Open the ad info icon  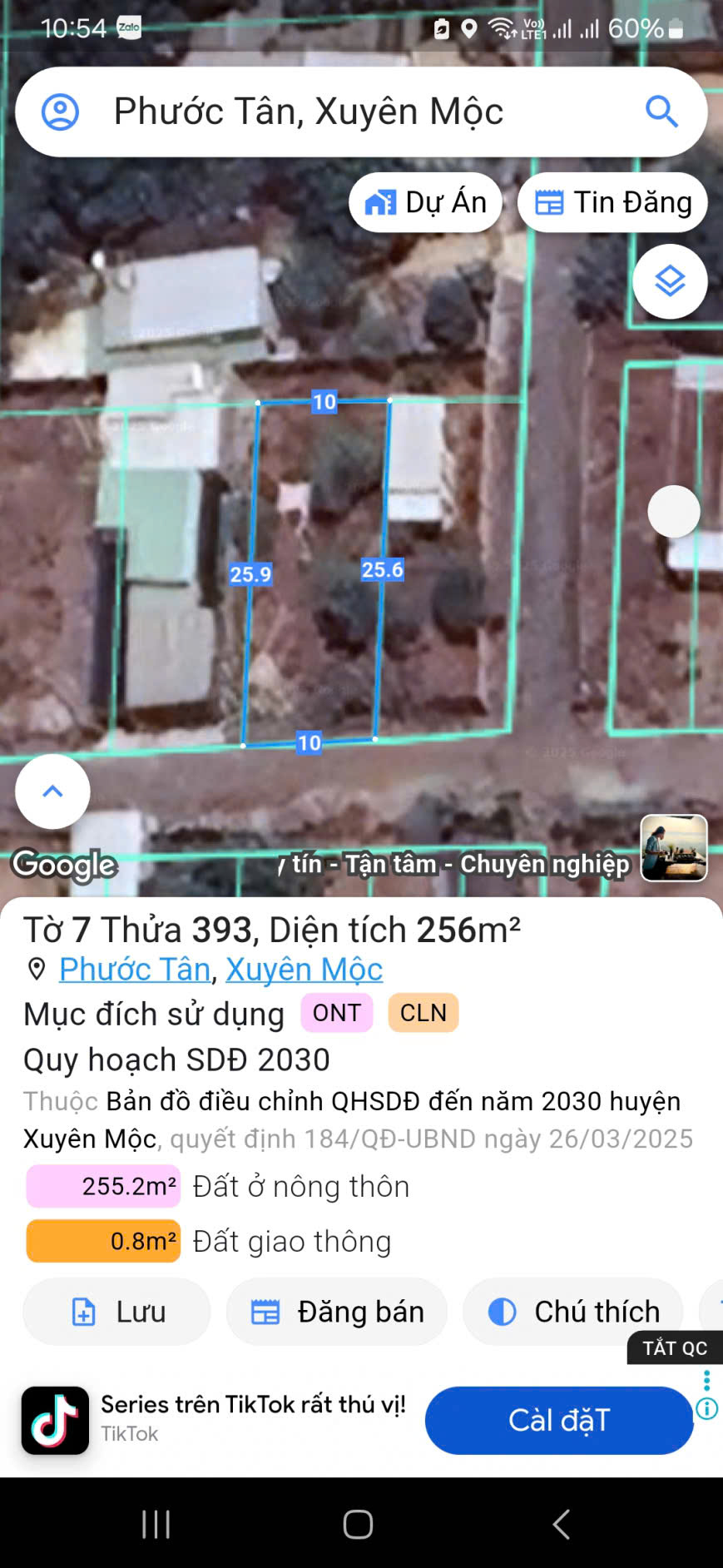coord(707,1408)
